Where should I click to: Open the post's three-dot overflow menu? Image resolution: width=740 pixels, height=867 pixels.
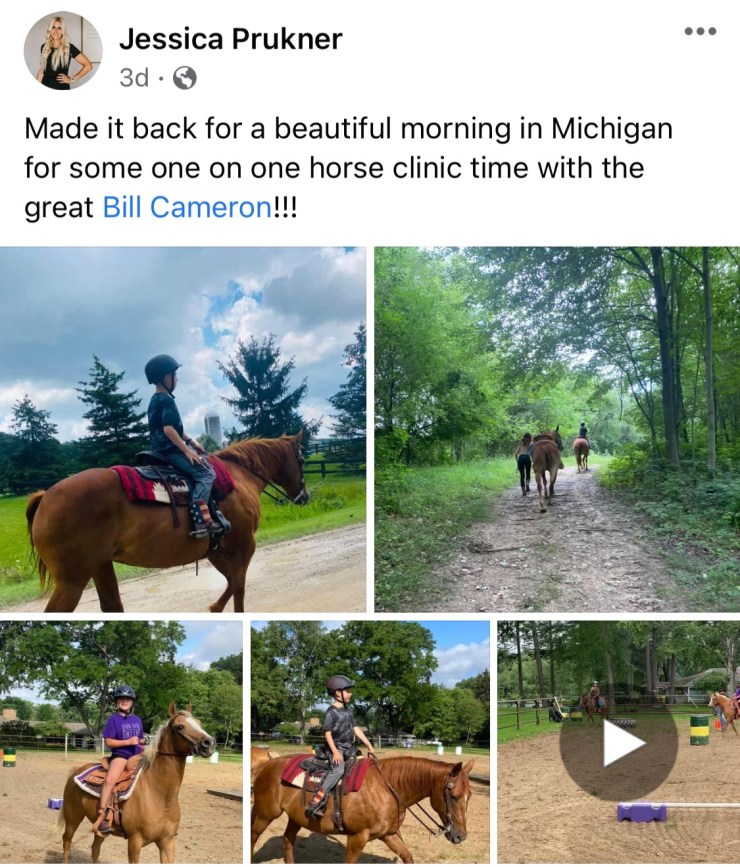(700, 32)
